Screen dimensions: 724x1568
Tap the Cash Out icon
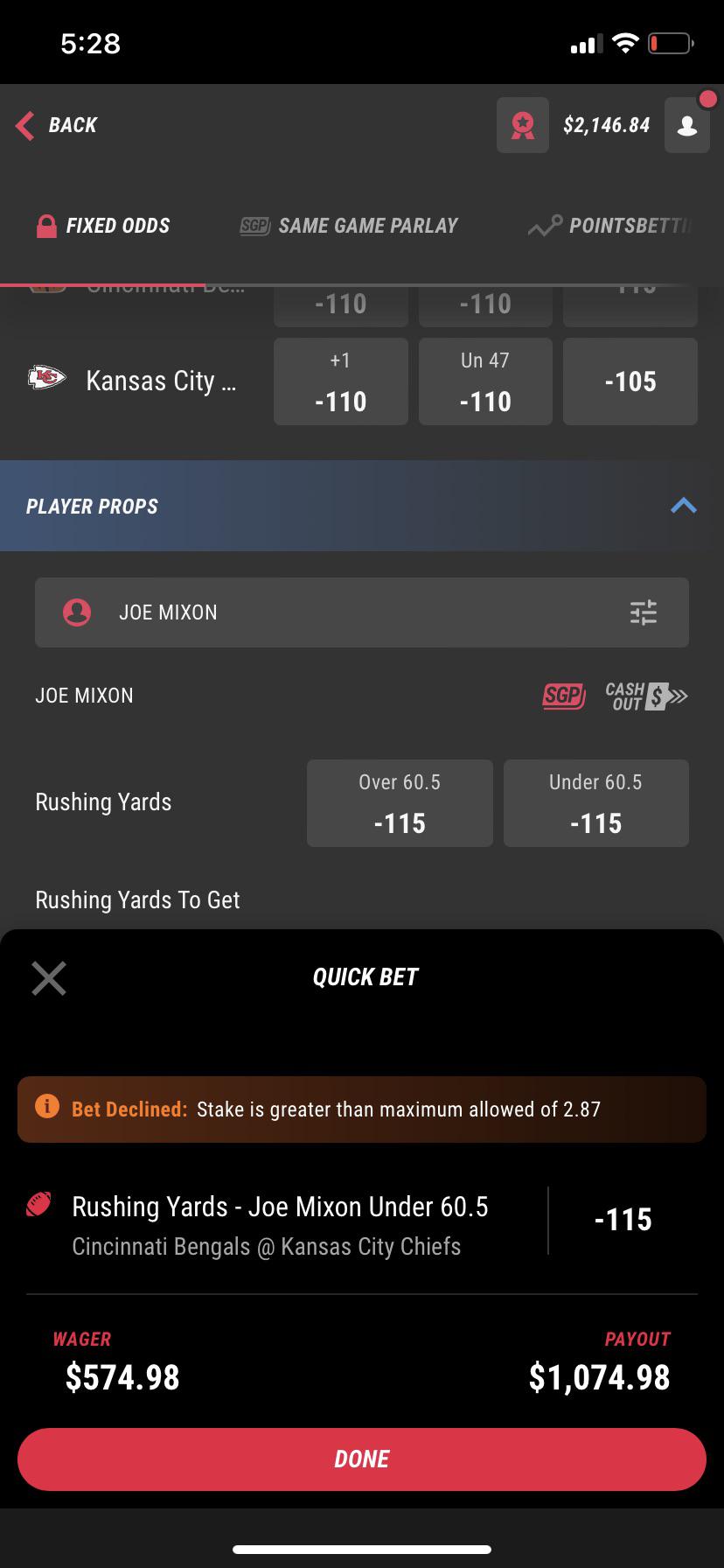click(x=646, y=696)
